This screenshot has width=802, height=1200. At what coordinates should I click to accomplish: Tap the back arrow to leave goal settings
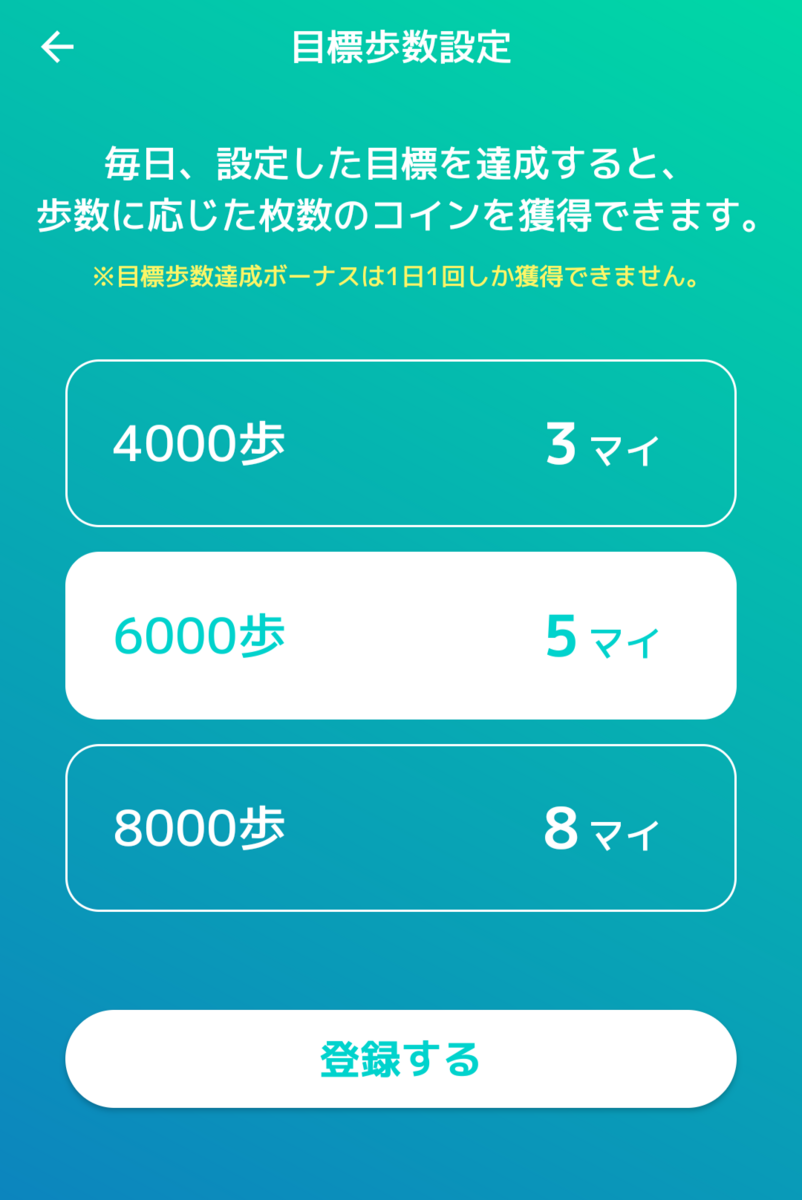59,46
